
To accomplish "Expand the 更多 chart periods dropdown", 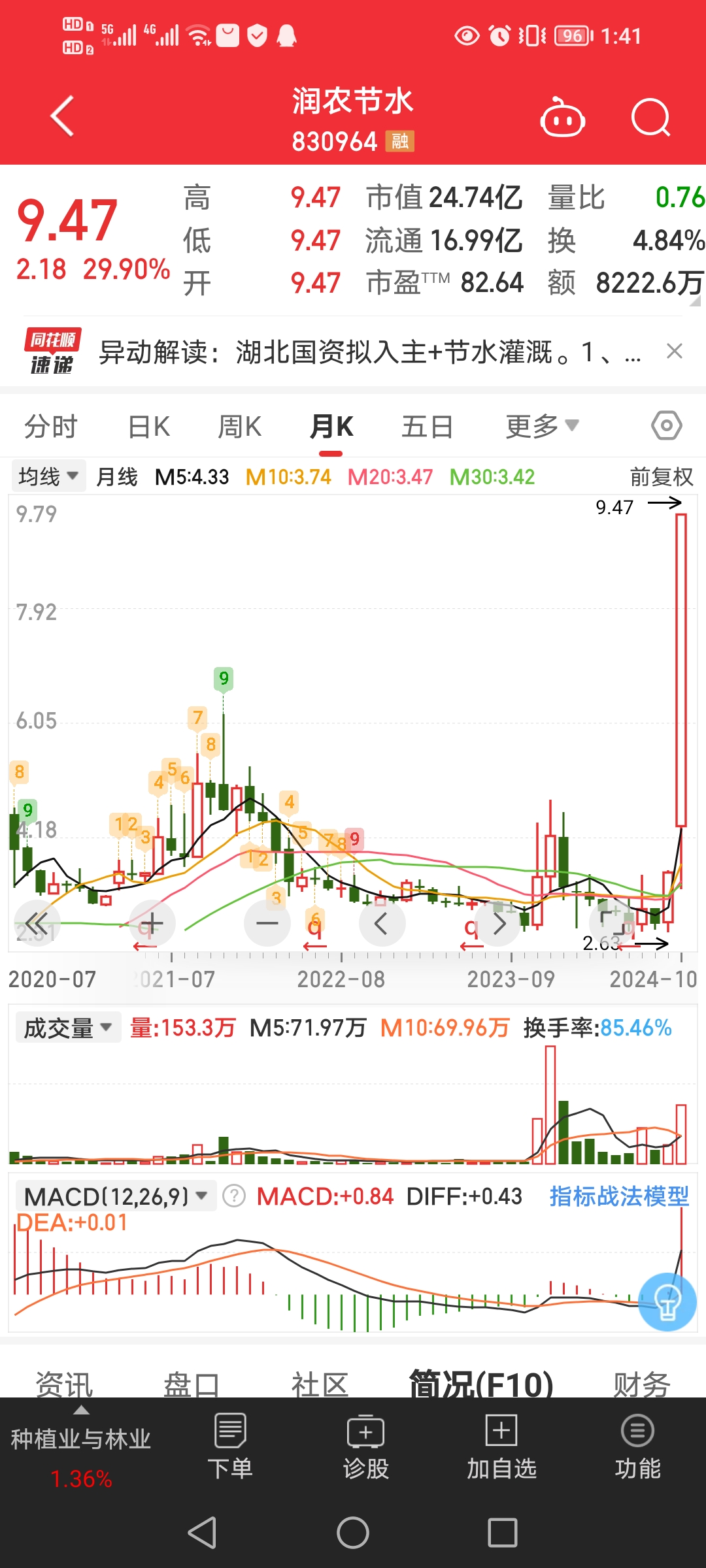I will [542, 427].
